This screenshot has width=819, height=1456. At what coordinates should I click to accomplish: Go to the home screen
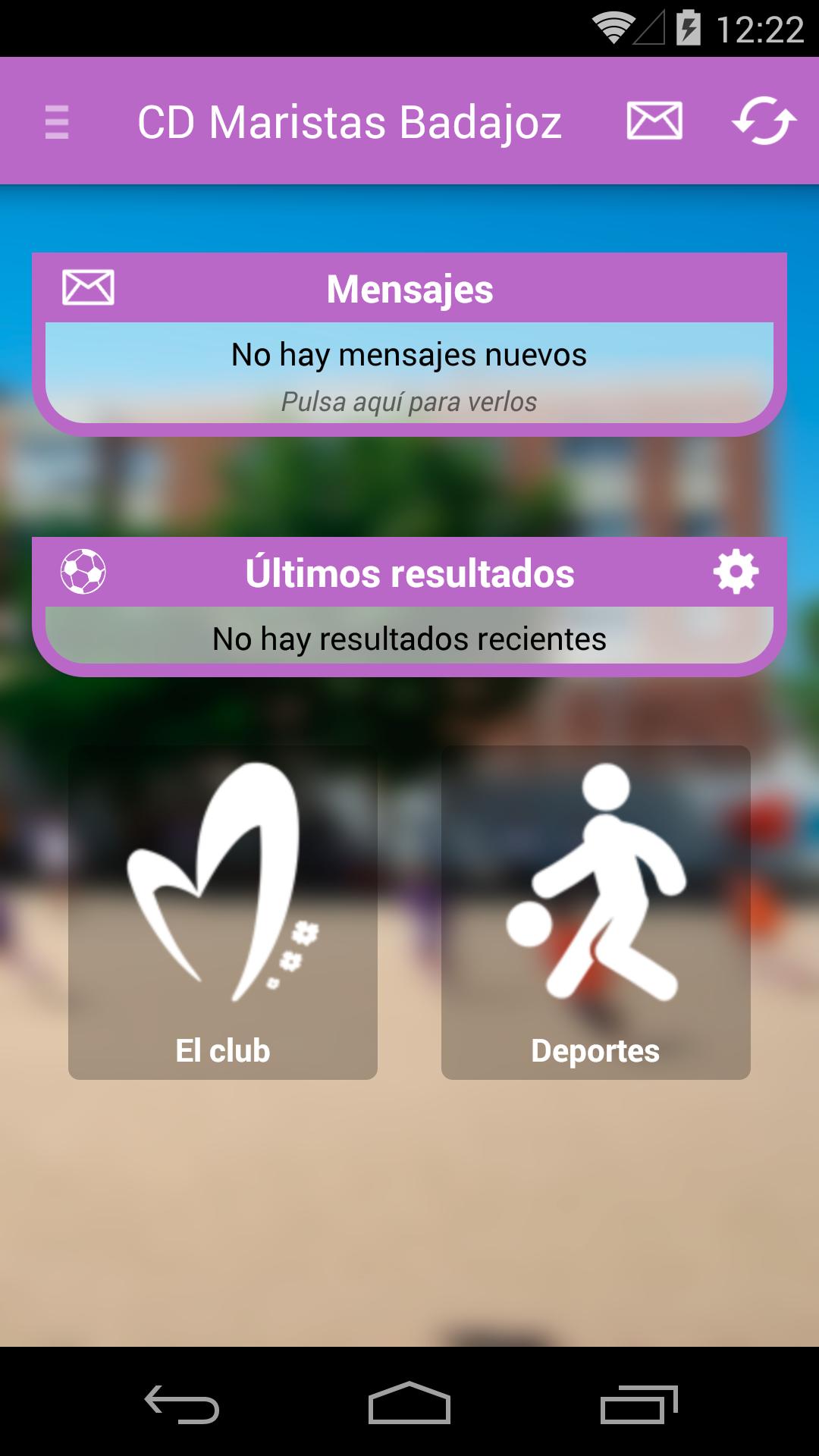pyautogui.click(x=409, y=1404)
